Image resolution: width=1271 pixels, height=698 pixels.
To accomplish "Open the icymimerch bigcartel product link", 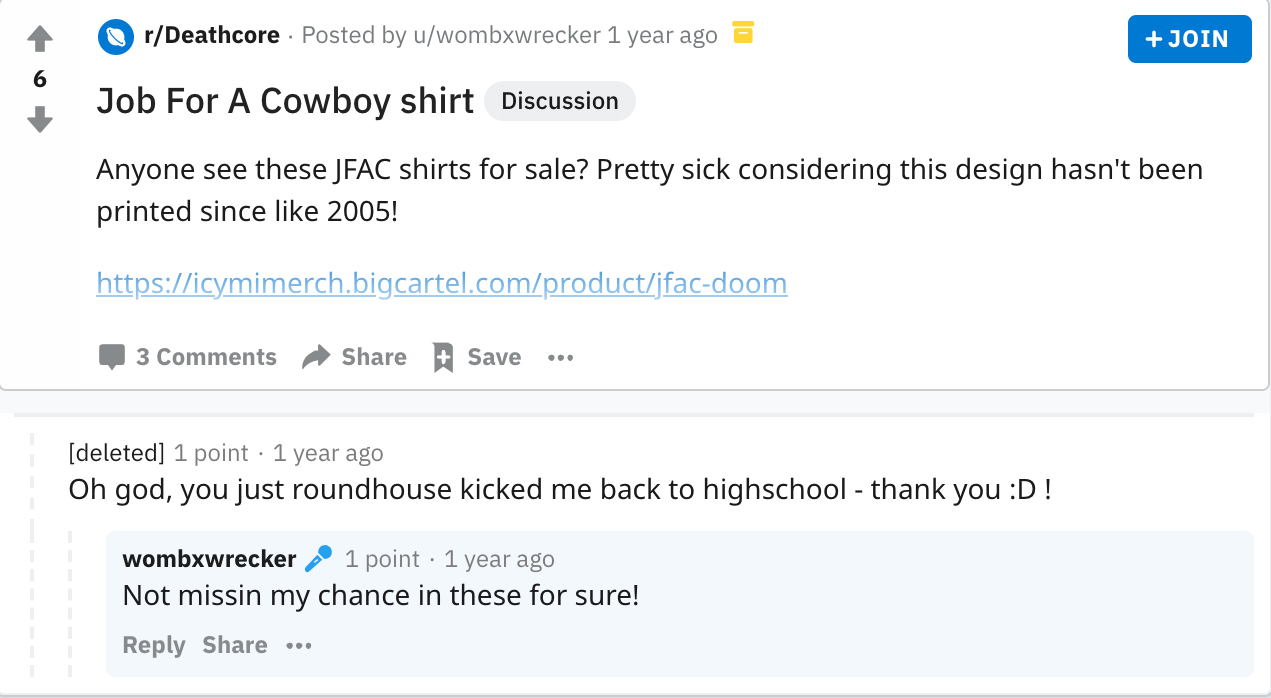I will tap(441, 283).
